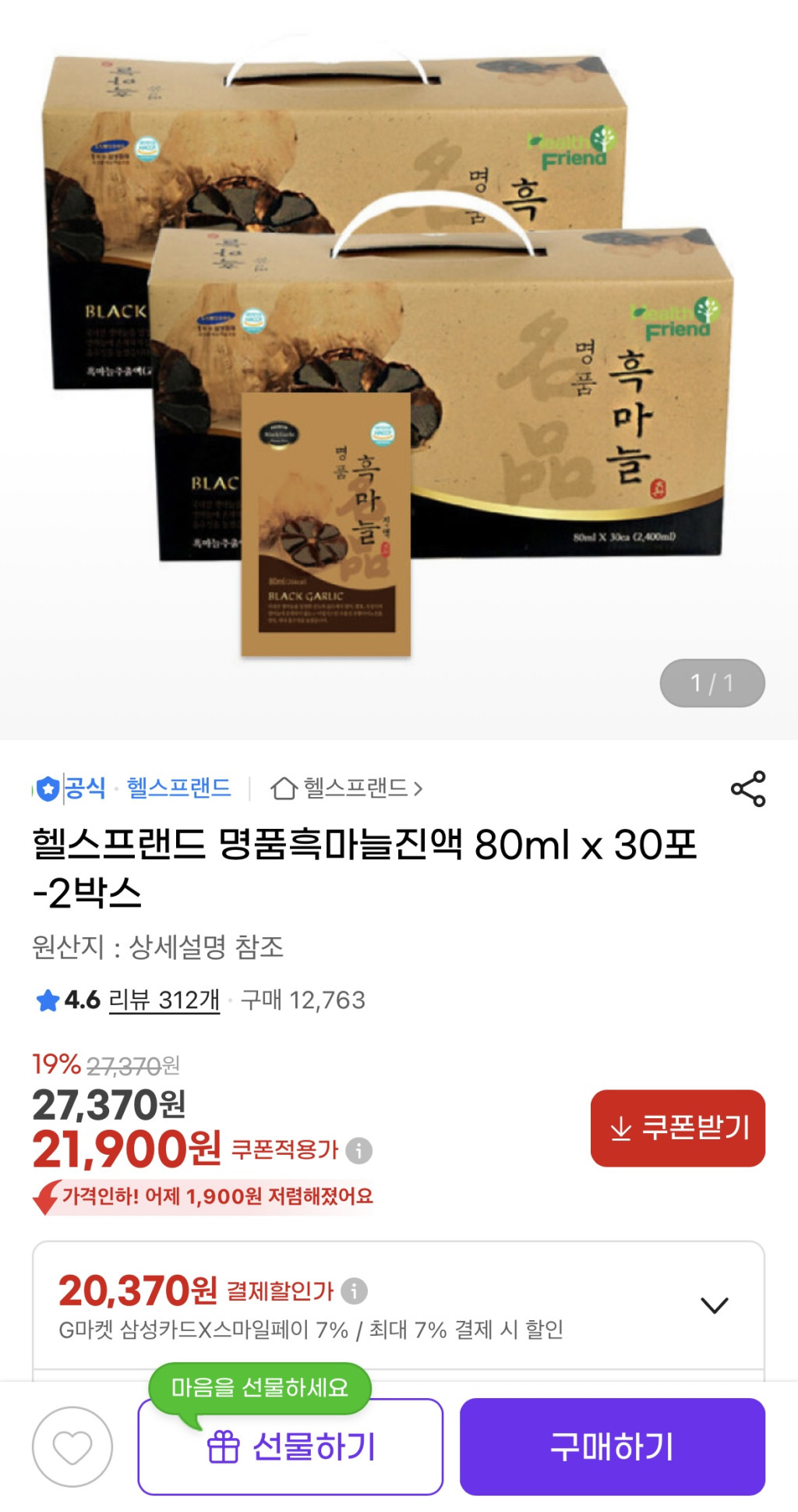The image size is (798, 1512).
Task: Expand the payment discount details
Action: click(x=714, y=1305)
